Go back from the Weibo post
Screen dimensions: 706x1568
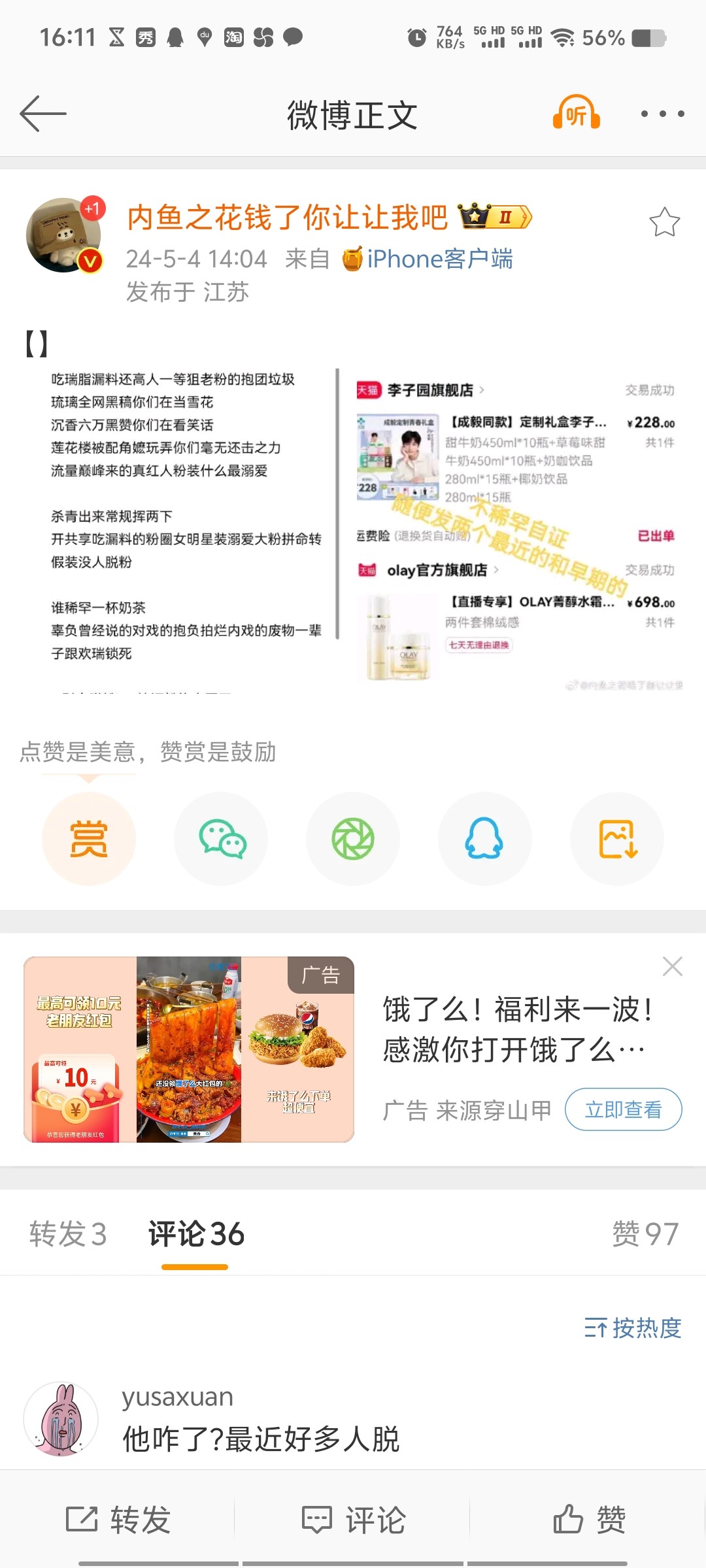43,114
